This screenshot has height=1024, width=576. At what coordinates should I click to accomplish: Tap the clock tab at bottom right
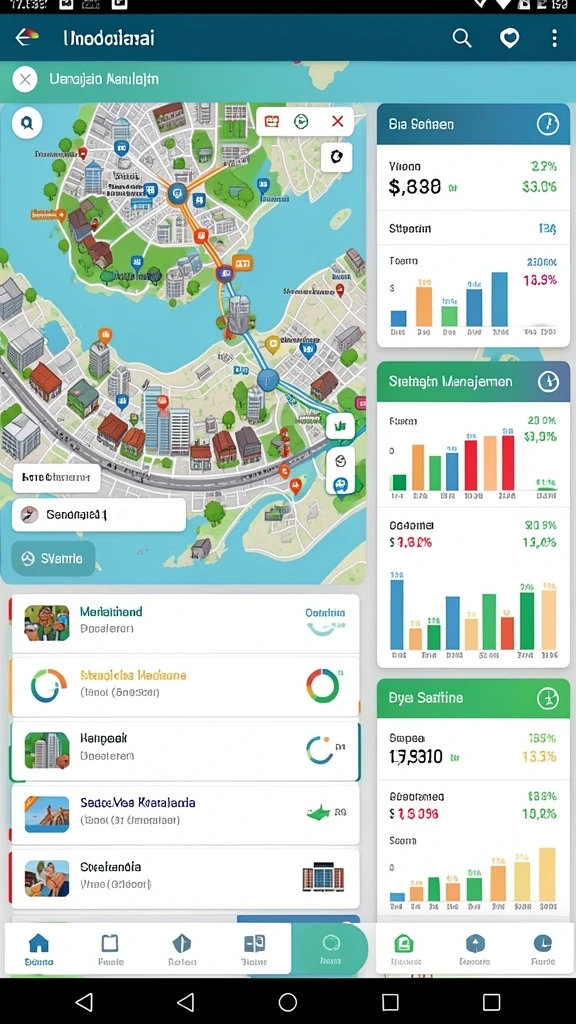point(542,949)
